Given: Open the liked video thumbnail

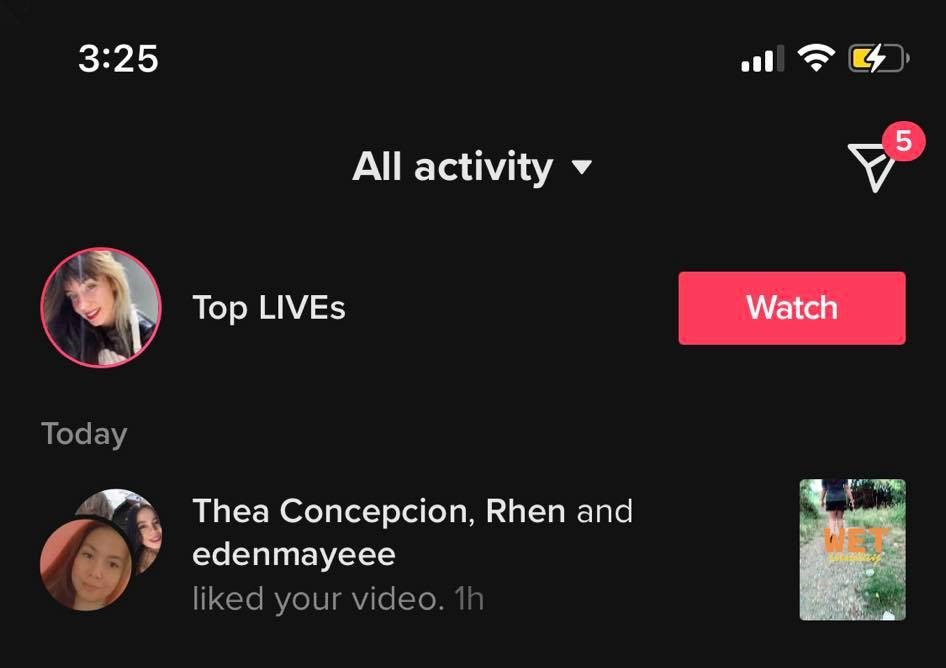Looking at the screenshot, I should pos(852,550).
